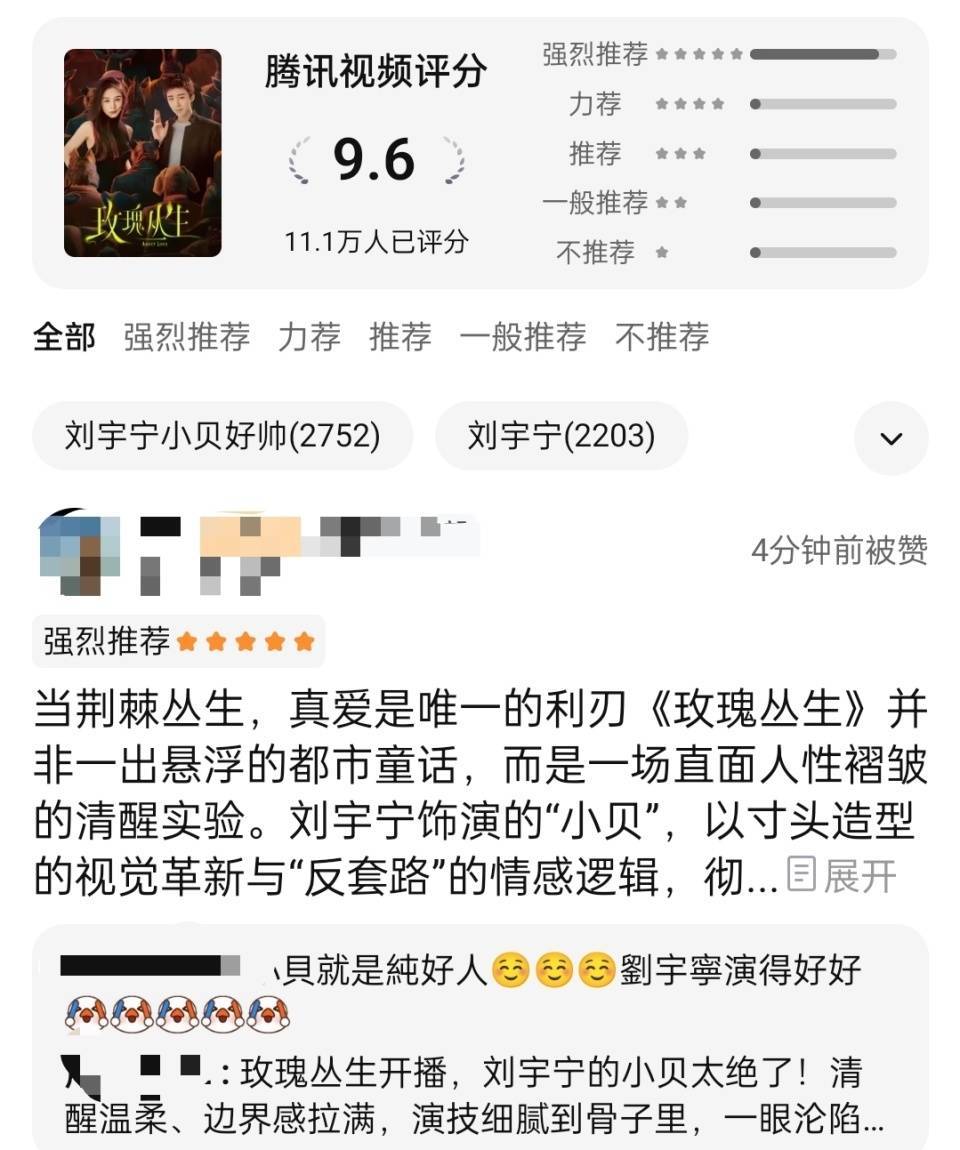Select the 刘宇宁(2203) tag chip
The image size is (960, 1150).
click(x=561, y=436)
